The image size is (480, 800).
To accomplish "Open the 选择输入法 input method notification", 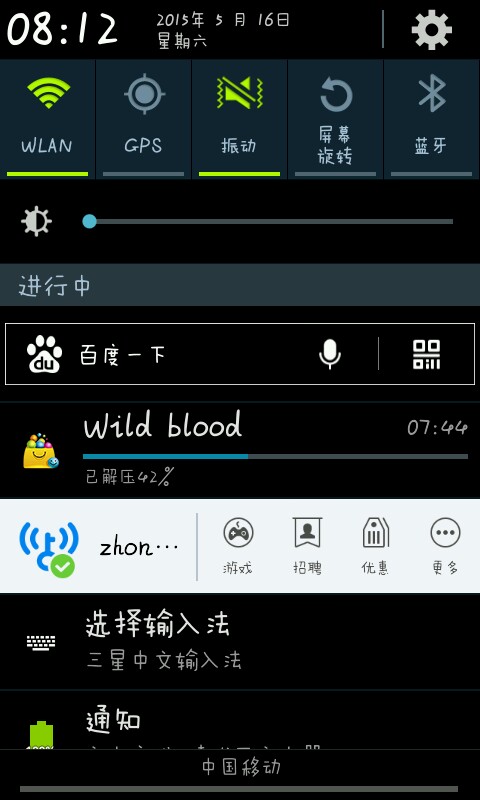I will 240,642.
